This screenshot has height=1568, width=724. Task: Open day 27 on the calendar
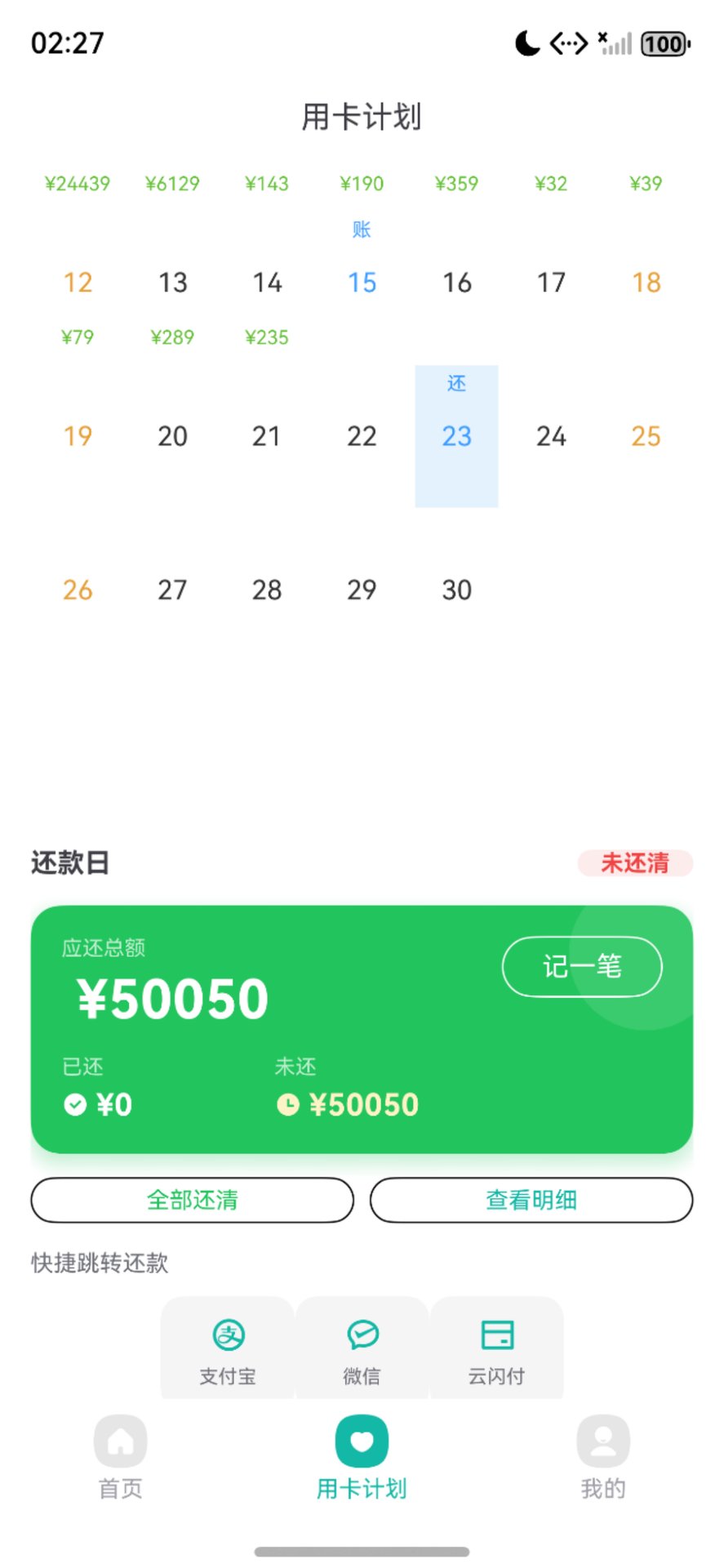tap(172, 590)
